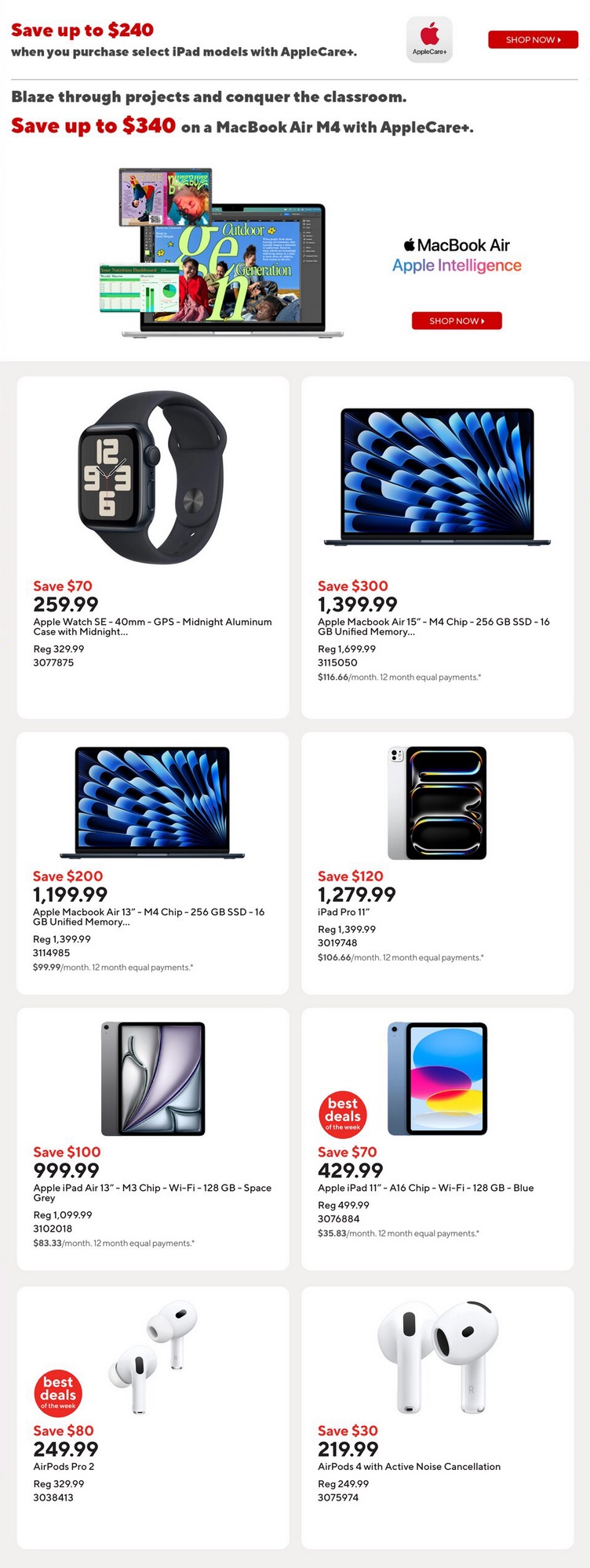View the MacBook Air 13" M4 product card
The width and height of the screenshot is (590, 1568).
(x=153, y=862)
